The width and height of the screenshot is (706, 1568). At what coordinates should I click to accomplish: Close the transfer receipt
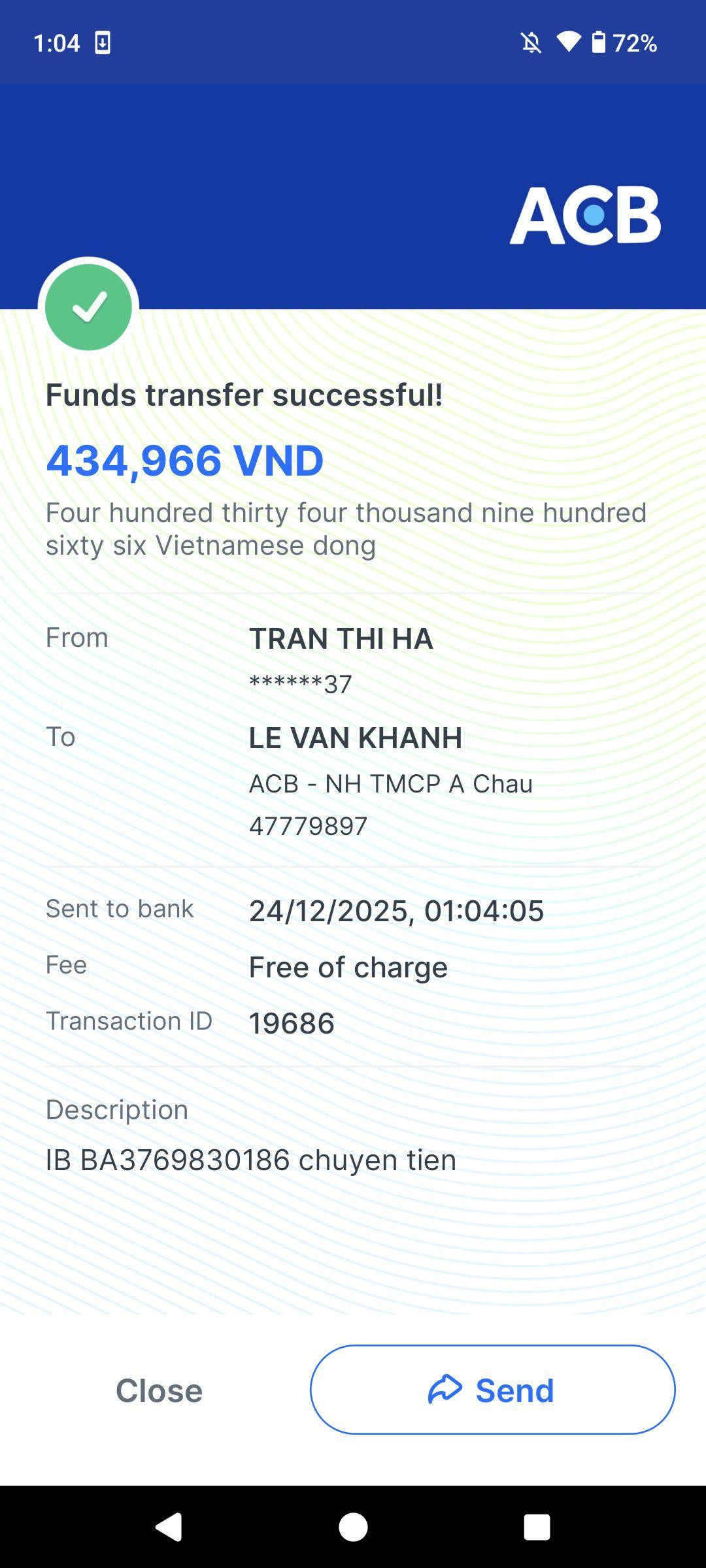tap(159, 1390)
